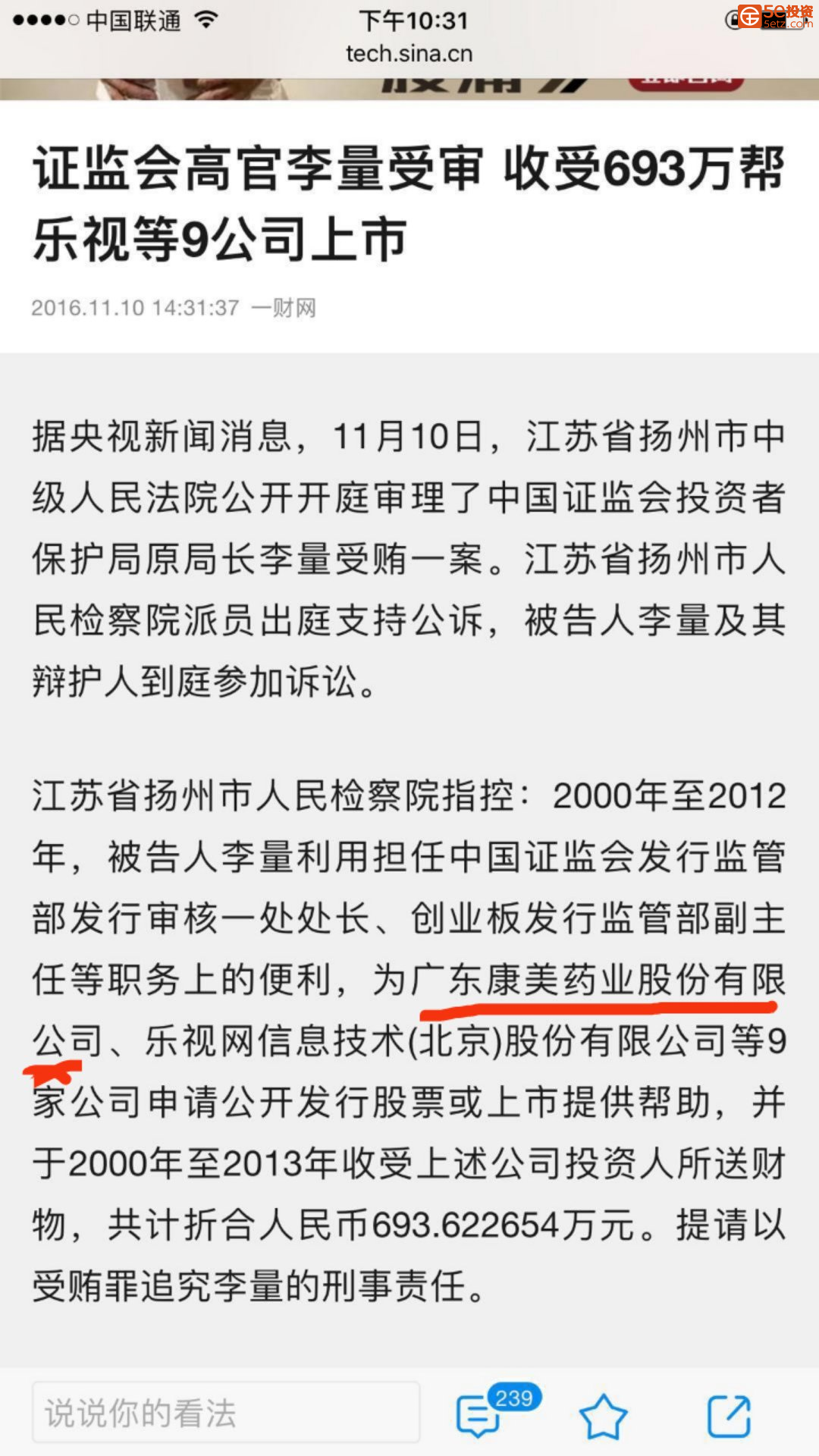The height and width of the screenshot is (1456, 819).
Task: Tap the tech.sina.cn address bar
Action: [x=409, y=54]
